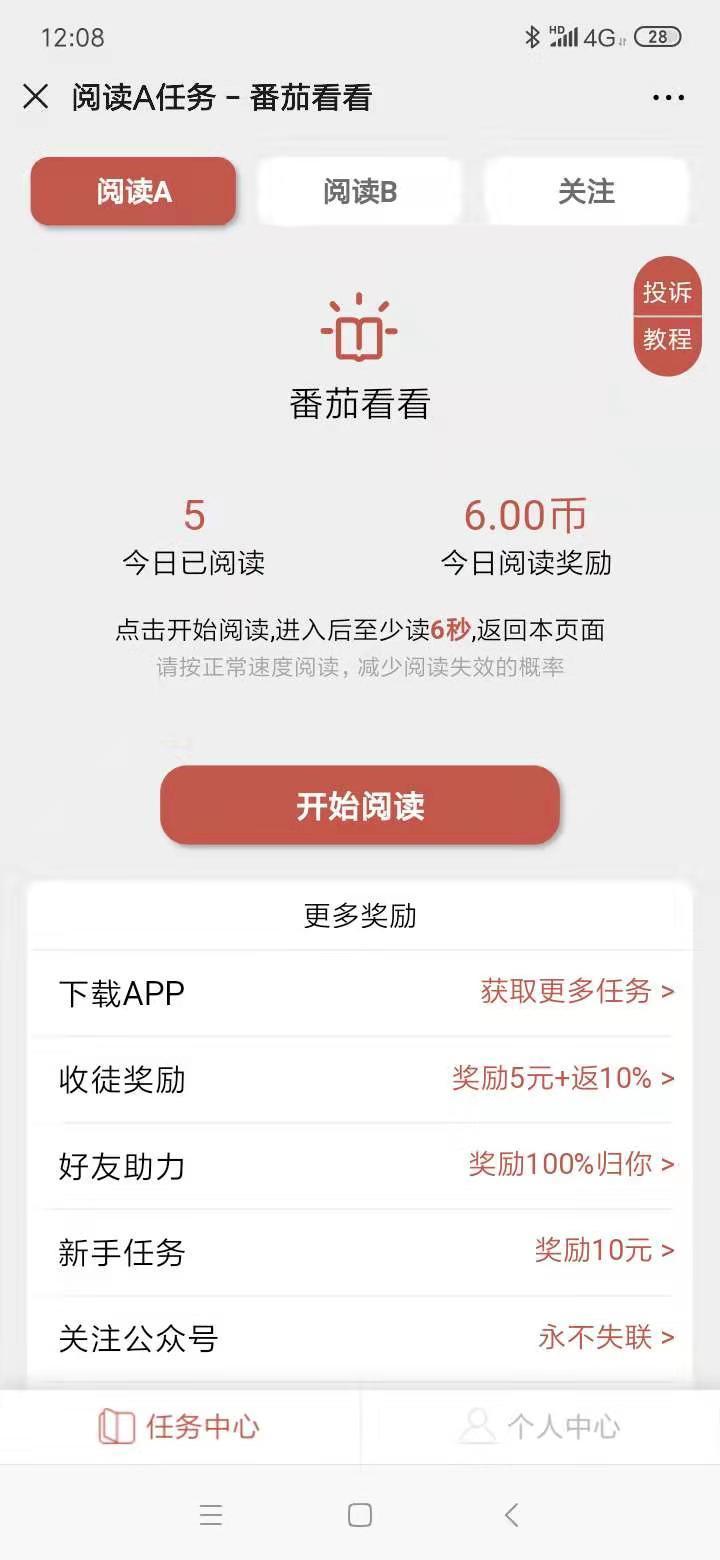Close the page with the X icon
This screenshot has height=1560, width=720.
pyautogui.click(x=36, y=97)
